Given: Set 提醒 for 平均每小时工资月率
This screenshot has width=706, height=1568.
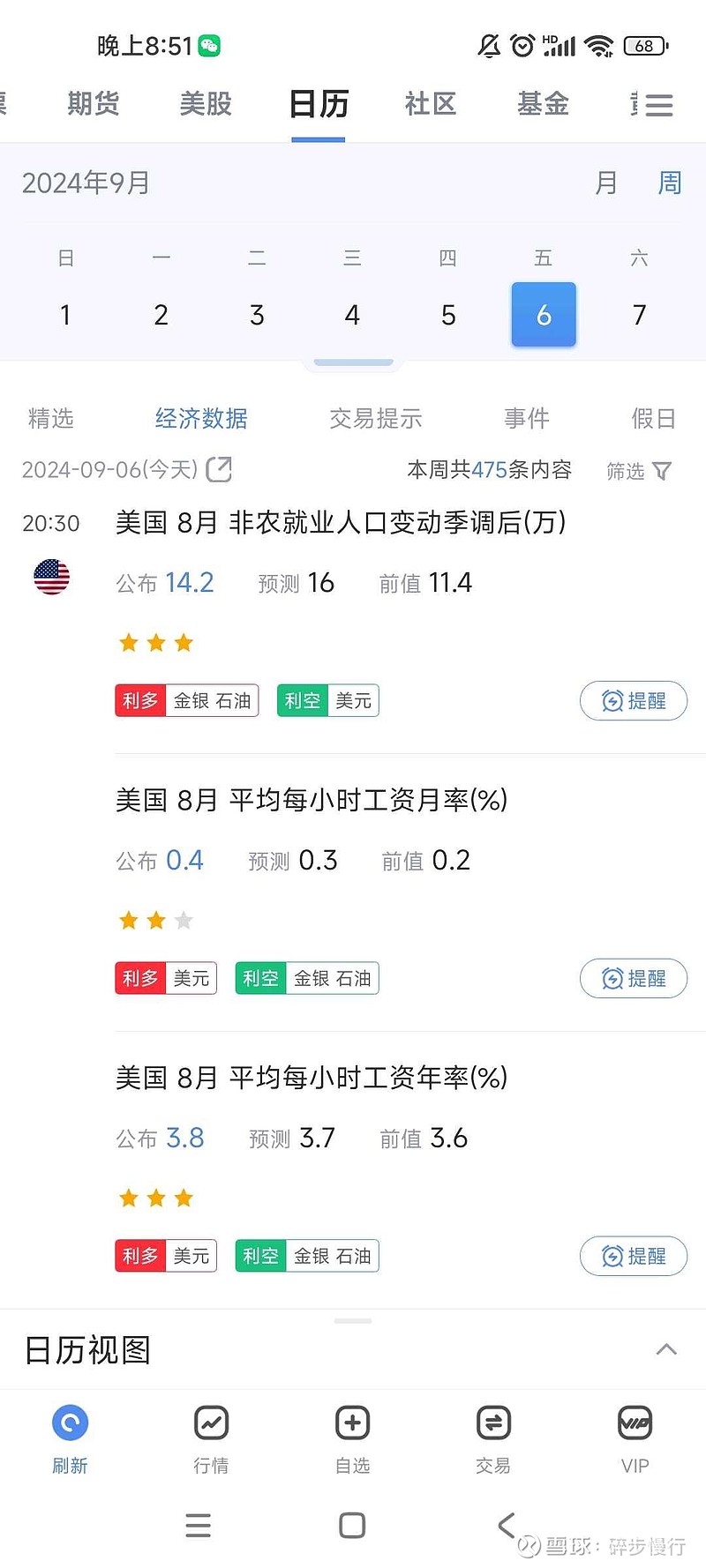Looking at the screenshot, I should pos(634,978).
